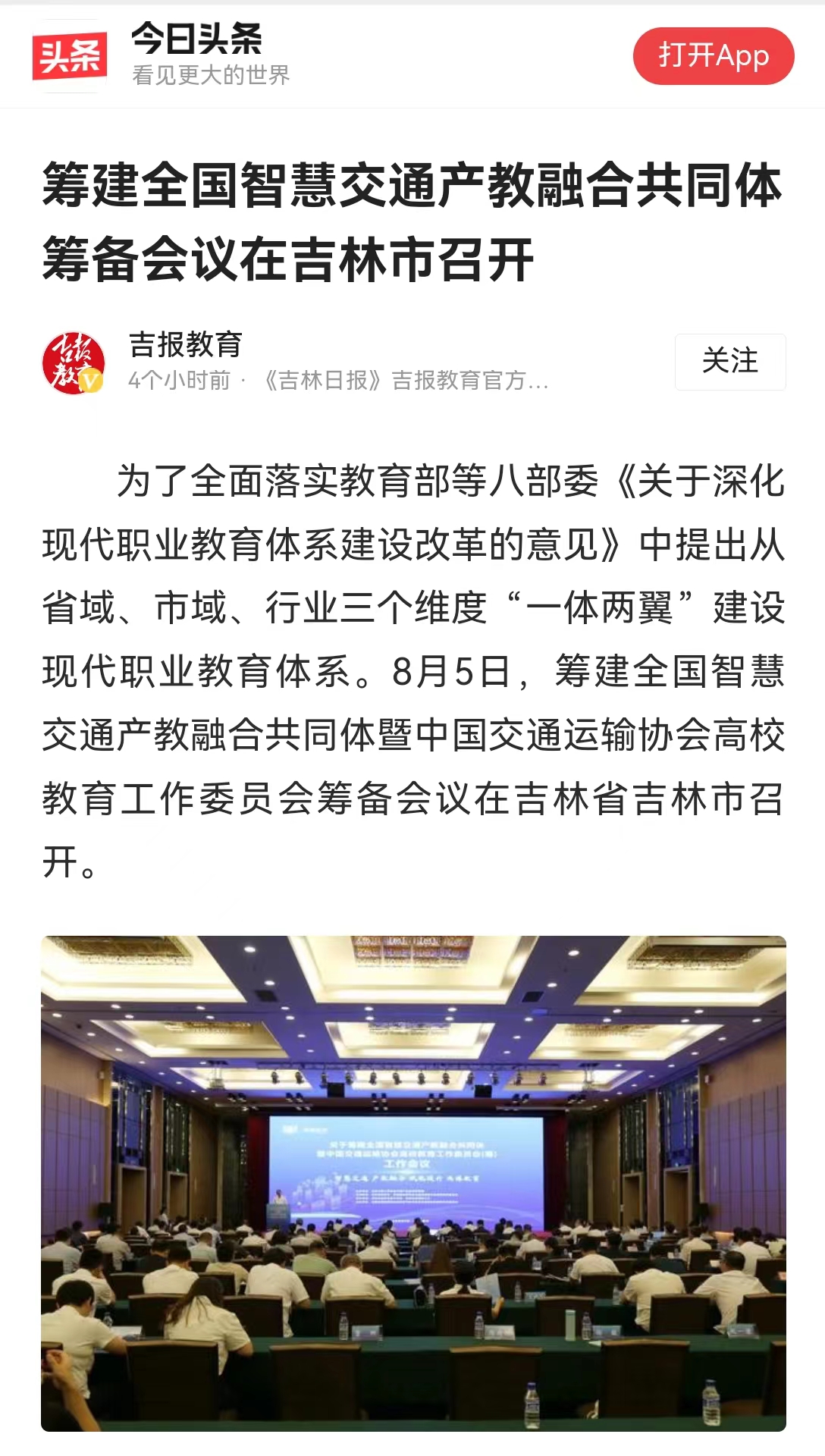825x1456 pixels.
Task: Open the 今日头条 logo in the header
Action: tap(70, 56)
